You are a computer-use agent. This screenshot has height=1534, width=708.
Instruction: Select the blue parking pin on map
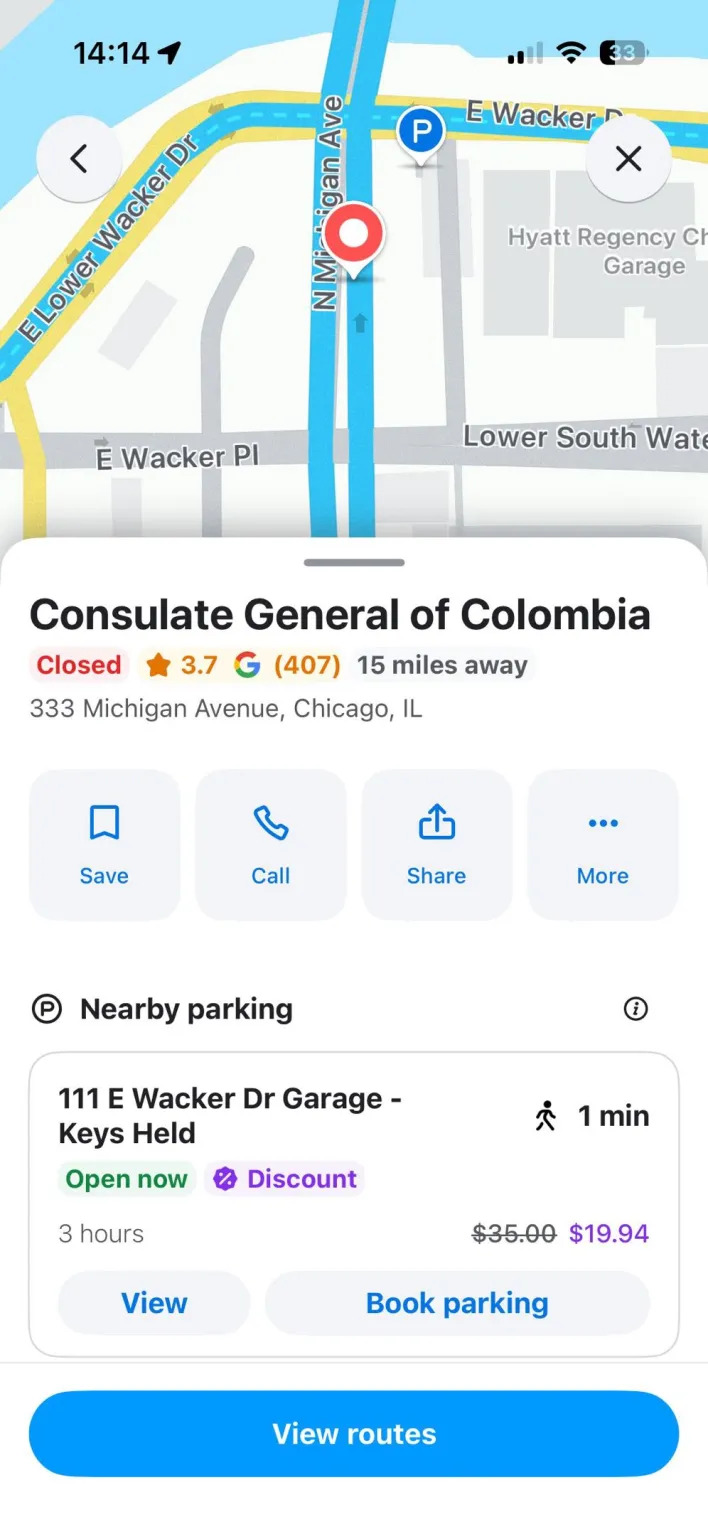[x=421, y=132]
